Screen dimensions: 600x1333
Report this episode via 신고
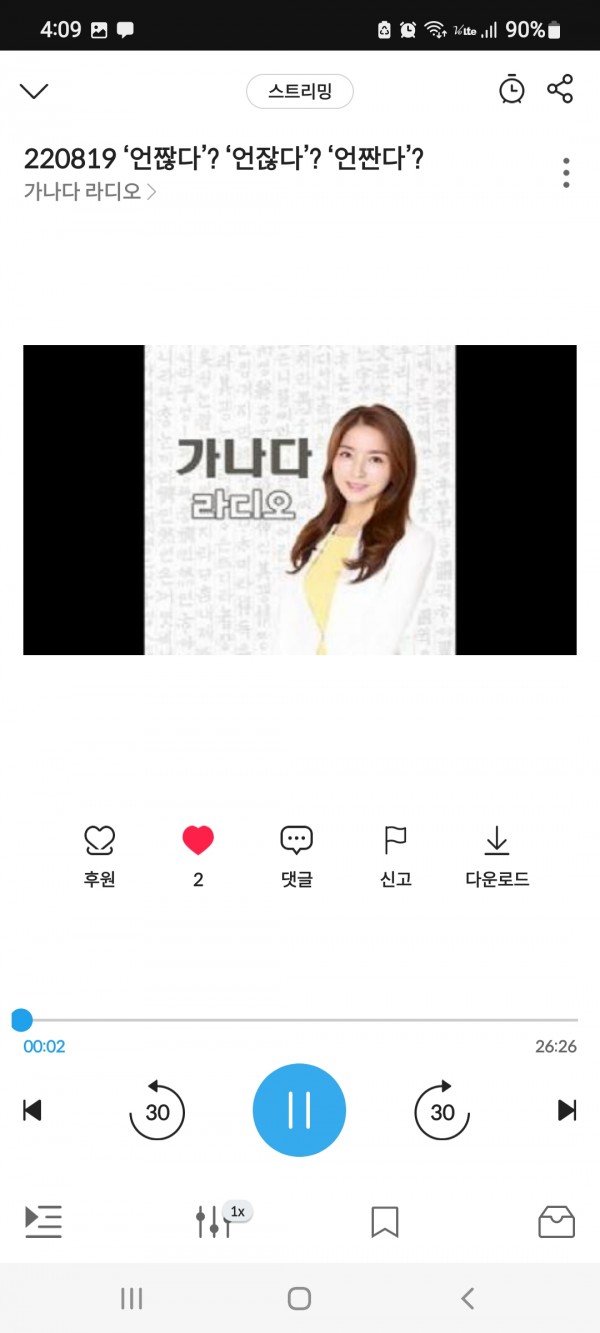click(396, 856)
